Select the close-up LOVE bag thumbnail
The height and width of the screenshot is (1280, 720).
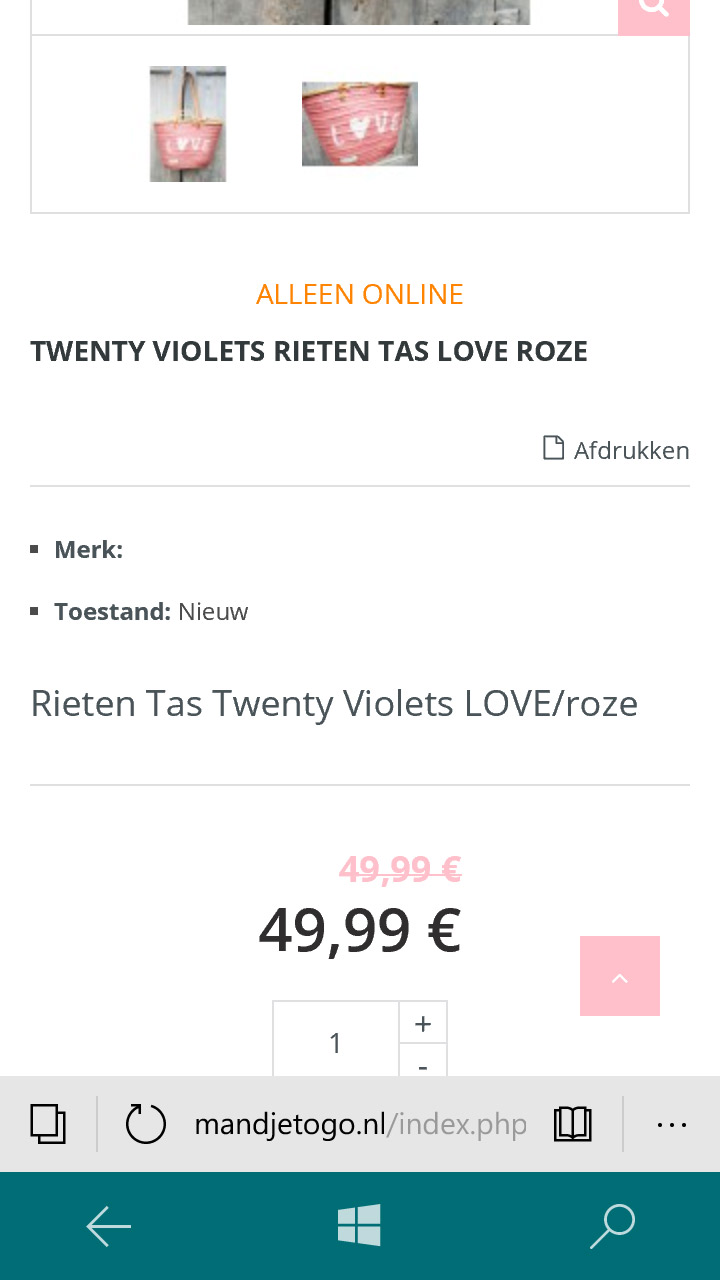click(x=360, y=124)
